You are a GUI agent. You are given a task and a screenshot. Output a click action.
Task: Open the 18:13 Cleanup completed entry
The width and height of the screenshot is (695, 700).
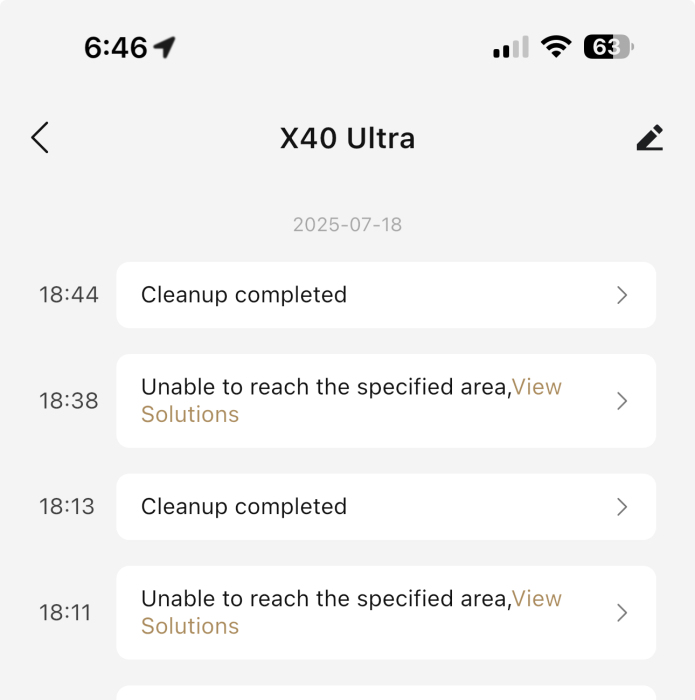pyautogui.click(x=385, y=507)
